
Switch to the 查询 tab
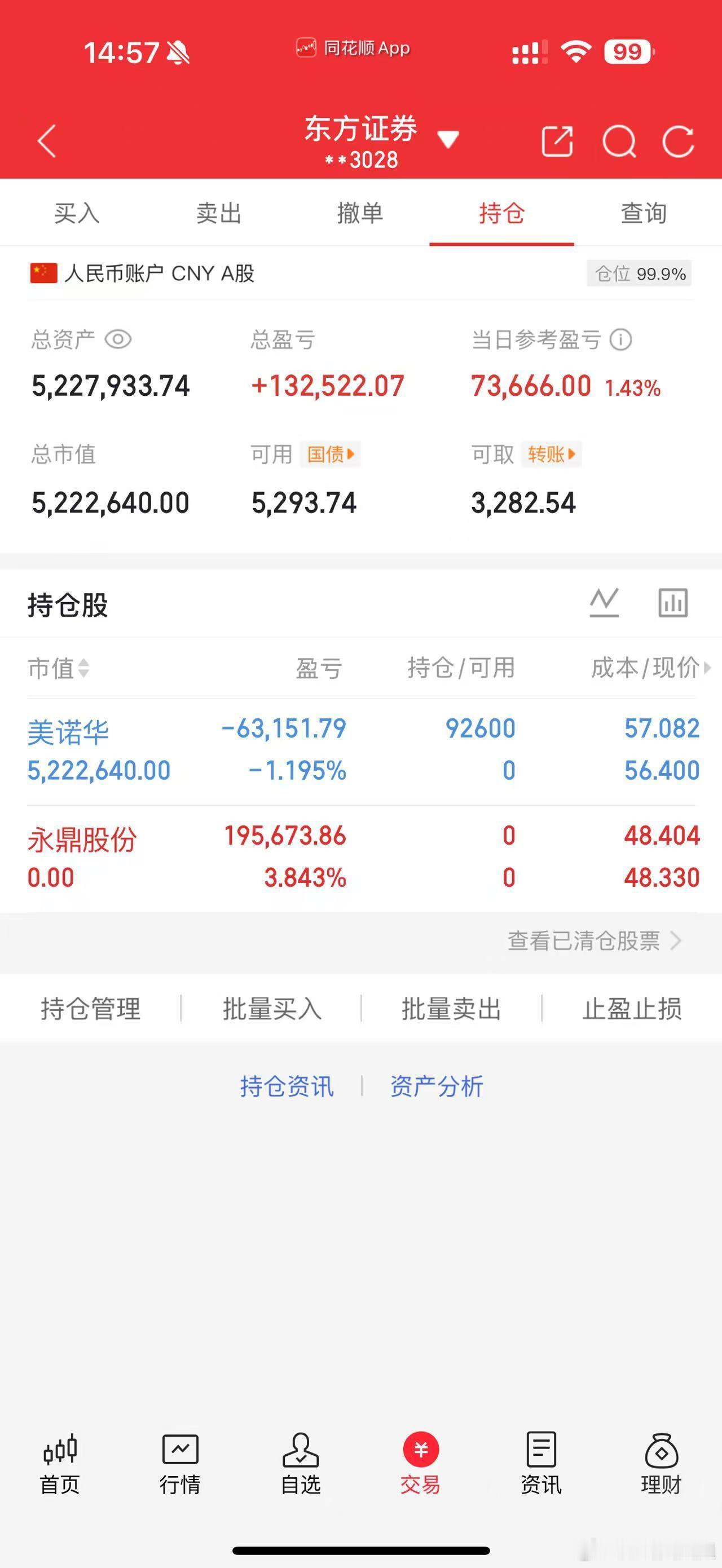point(642,213)
